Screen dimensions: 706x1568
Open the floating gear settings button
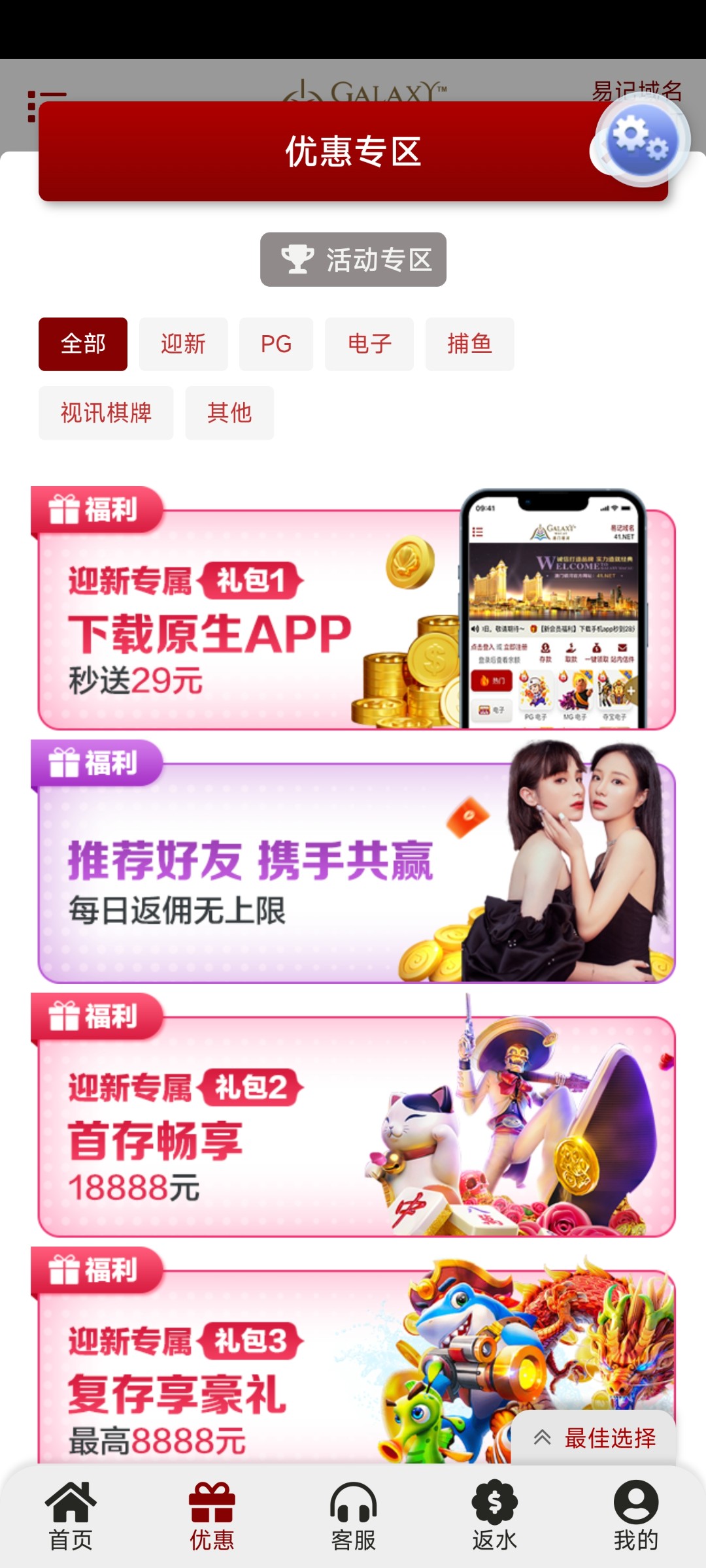645,140
